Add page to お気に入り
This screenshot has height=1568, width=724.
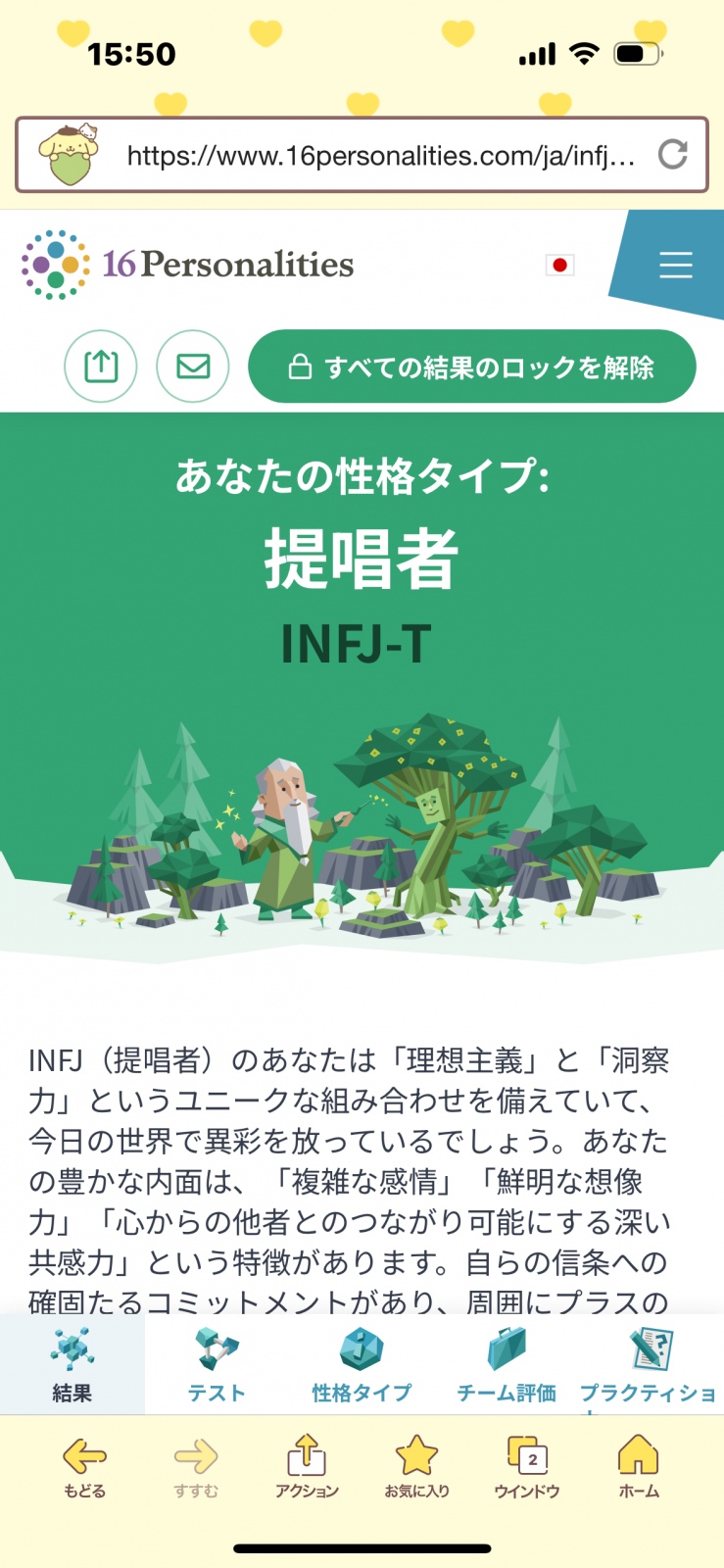point(416,1466)
